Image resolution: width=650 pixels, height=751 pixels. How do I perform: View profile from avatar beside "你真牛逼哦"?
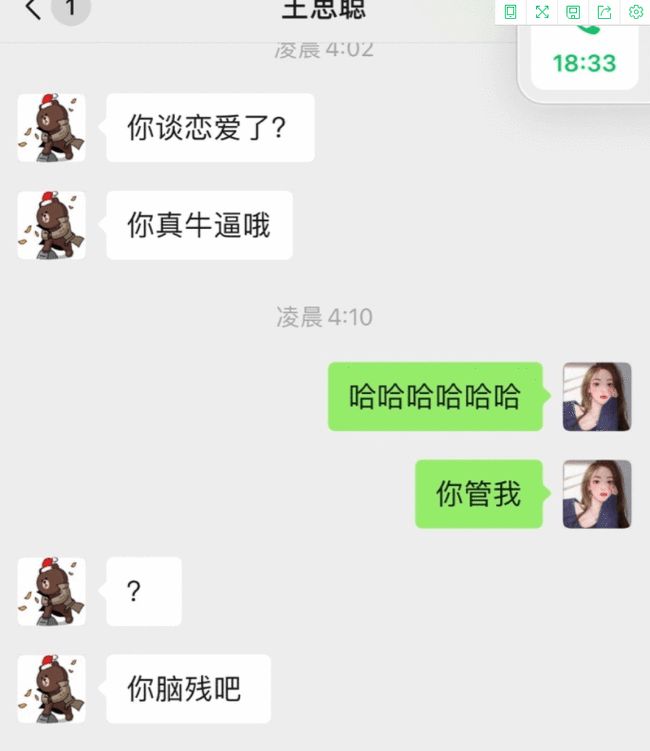(x=51, y=225)
